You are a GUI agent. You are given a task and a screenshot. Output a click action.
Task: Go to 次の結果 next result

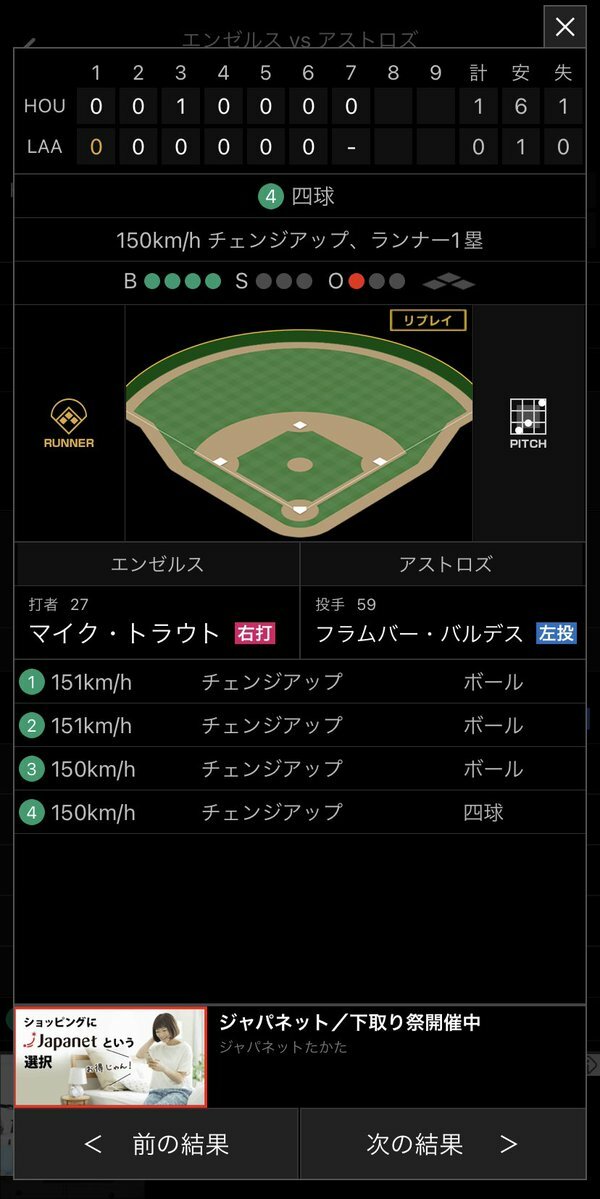pos(442,1144)
